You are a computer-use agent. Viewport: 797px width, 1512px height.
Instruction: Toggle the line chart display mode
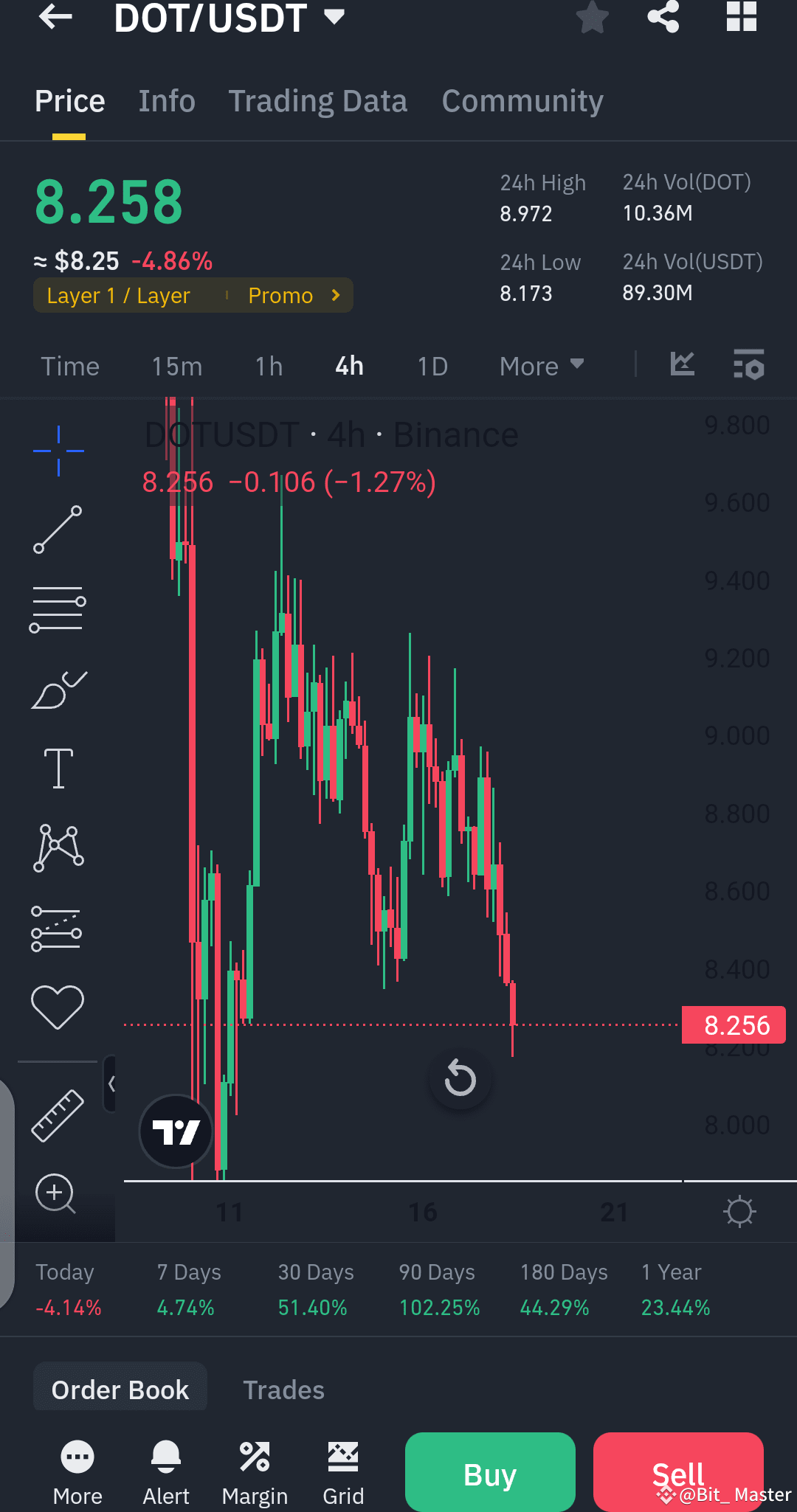(682, 364)
